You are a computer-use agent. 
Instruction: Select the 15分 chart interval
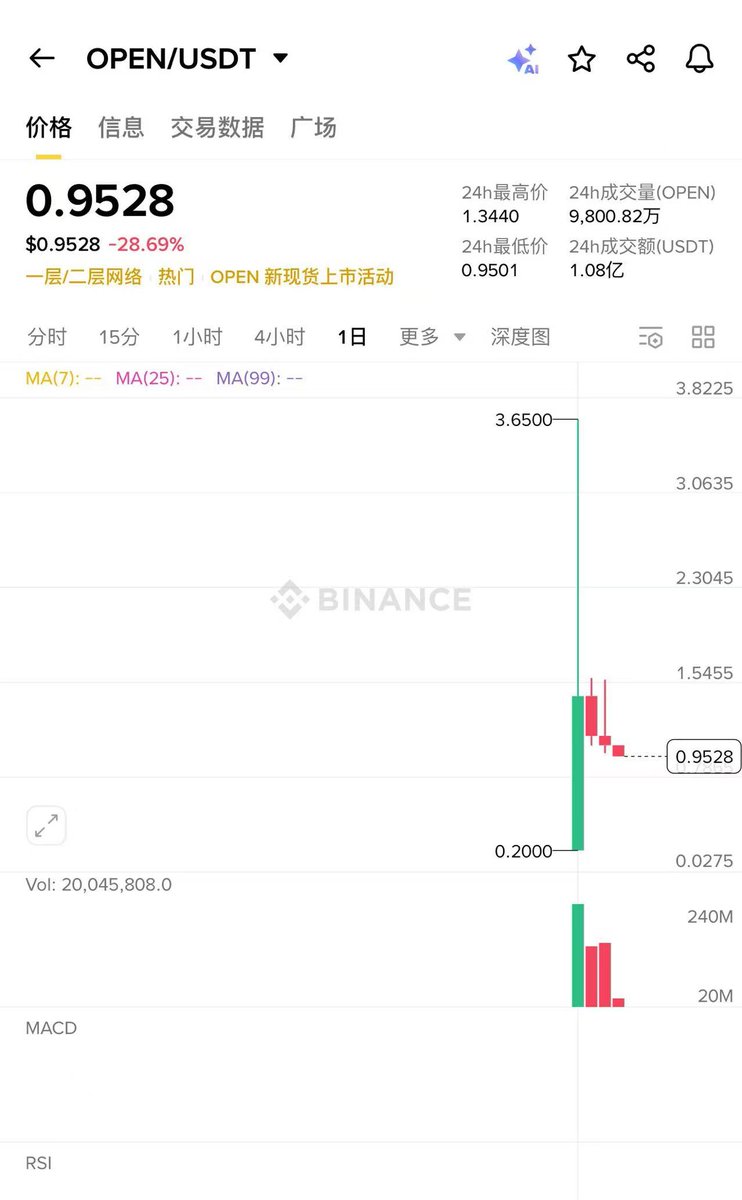pos(119,337)
